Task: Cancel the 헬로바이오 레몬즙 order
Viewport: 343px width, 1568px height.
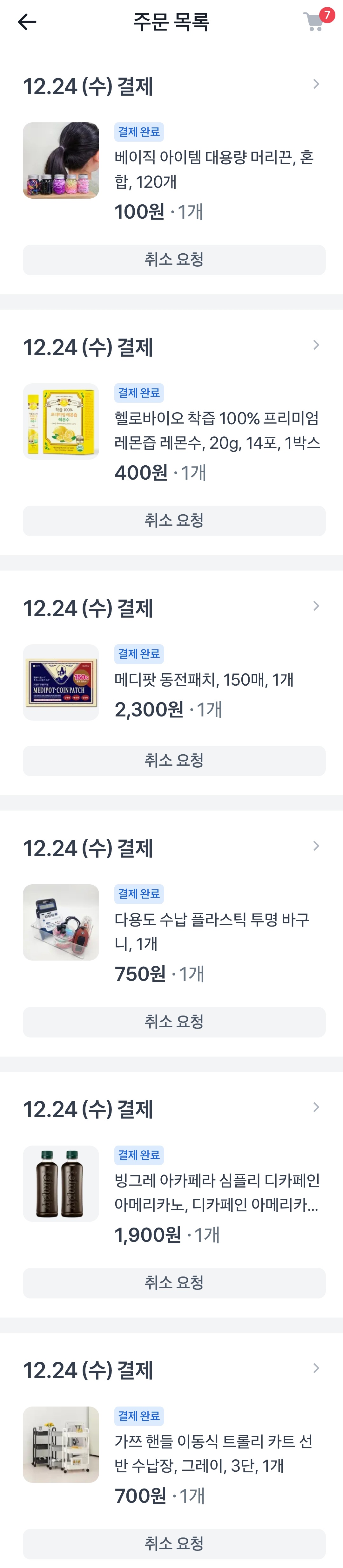Action: click(174, 520)
